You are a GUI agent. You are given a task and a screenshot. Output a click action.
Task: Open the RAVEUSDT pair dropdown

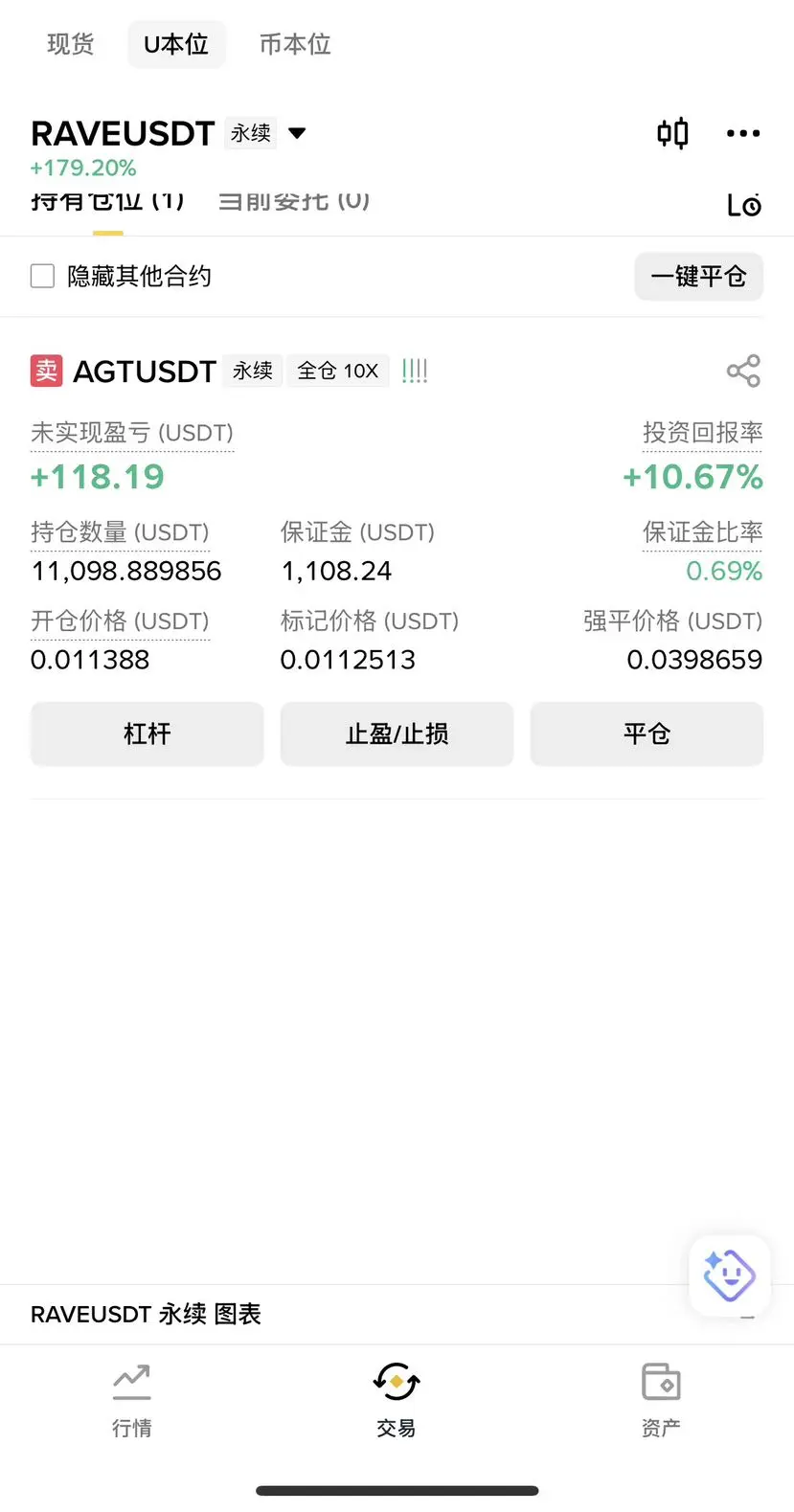click(297, 133)
